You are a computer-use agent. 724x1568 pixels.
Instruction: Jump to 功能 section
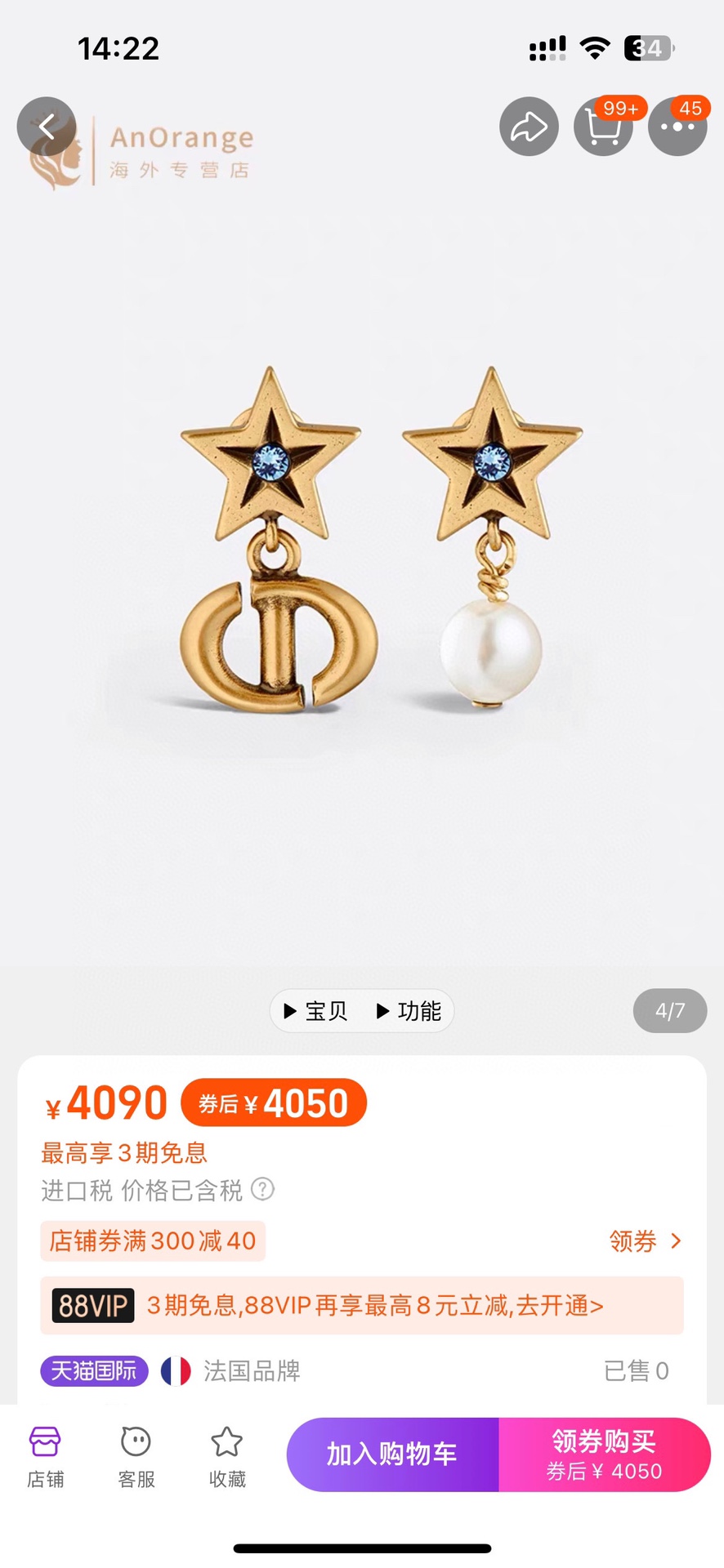[409, 1011]
